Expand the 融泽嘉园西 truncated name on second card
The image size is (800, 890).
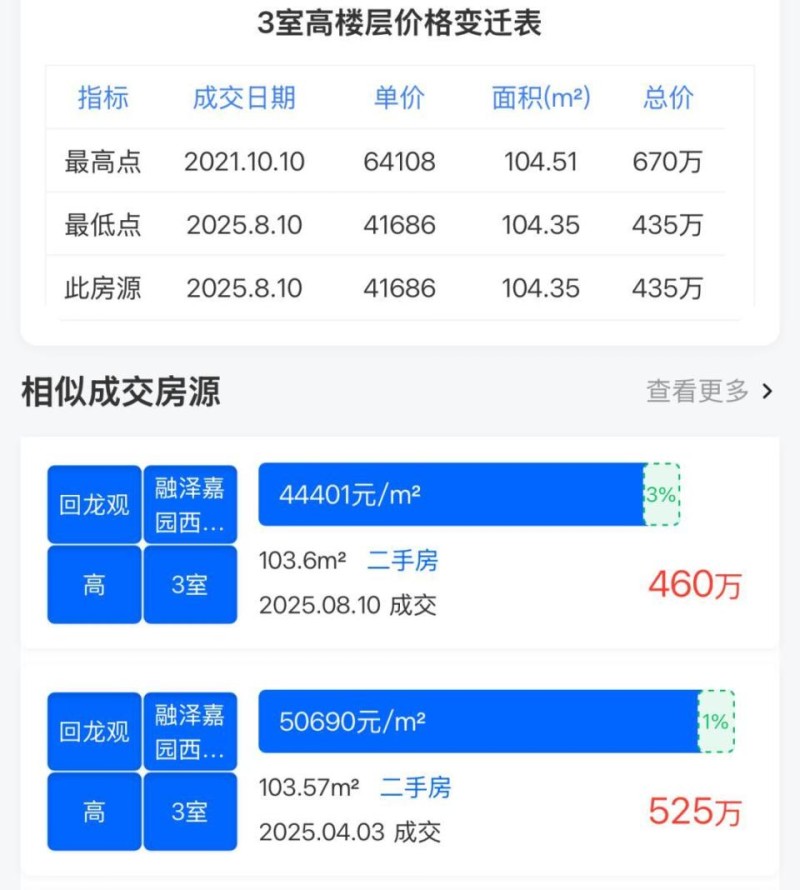pos(190,731)
